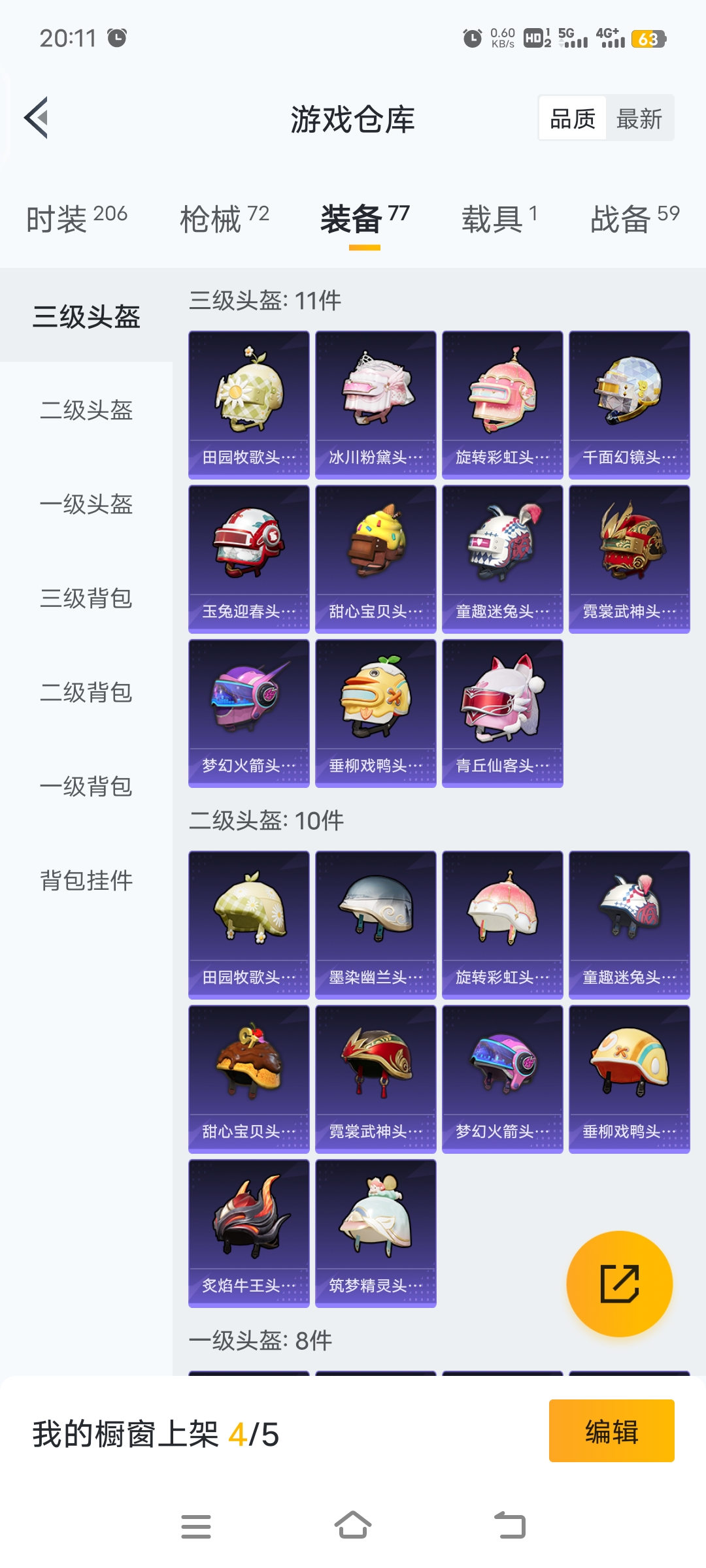Show the 一级背包 category
The image size is (706, 1568).
coord(86,787)
